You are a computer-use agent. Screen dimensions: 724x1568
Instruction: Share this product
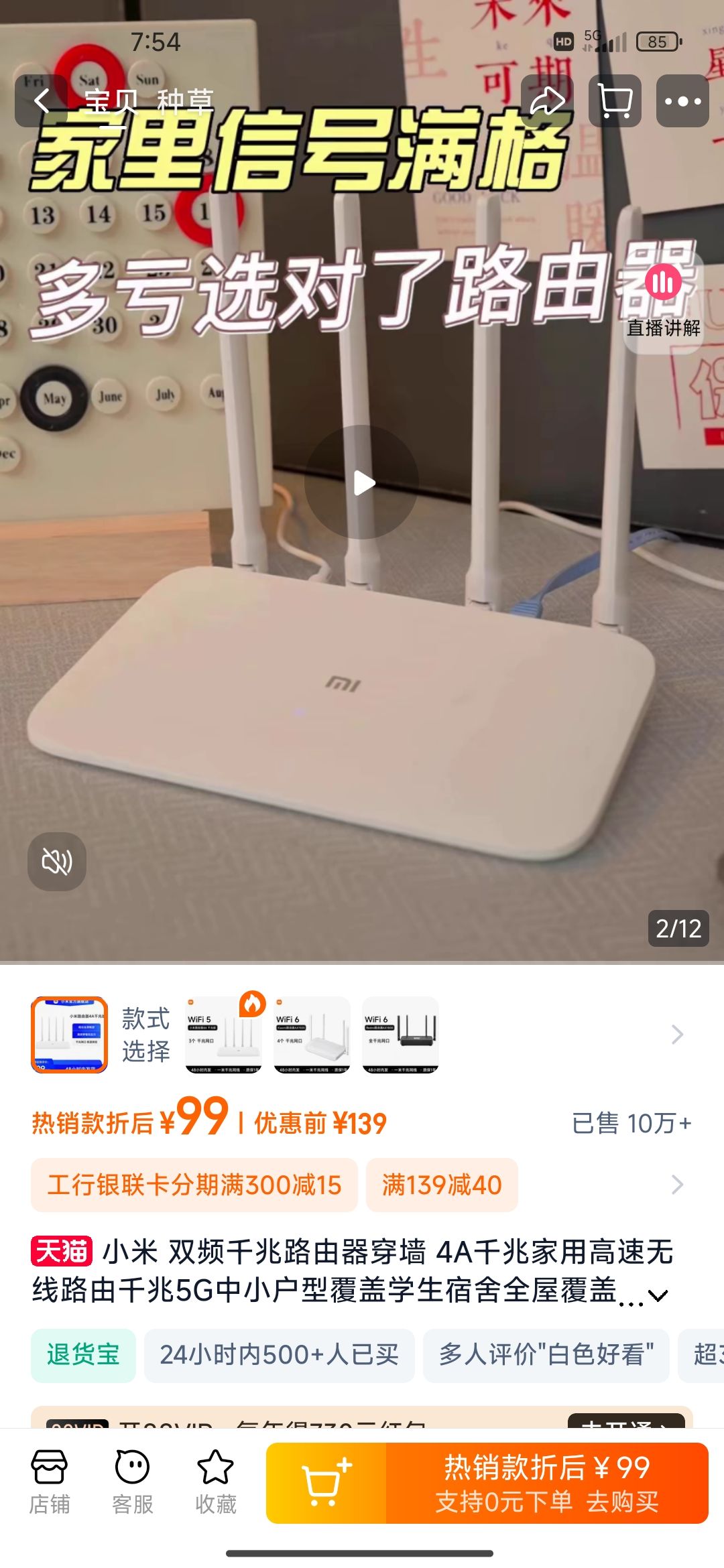point(546,101)
